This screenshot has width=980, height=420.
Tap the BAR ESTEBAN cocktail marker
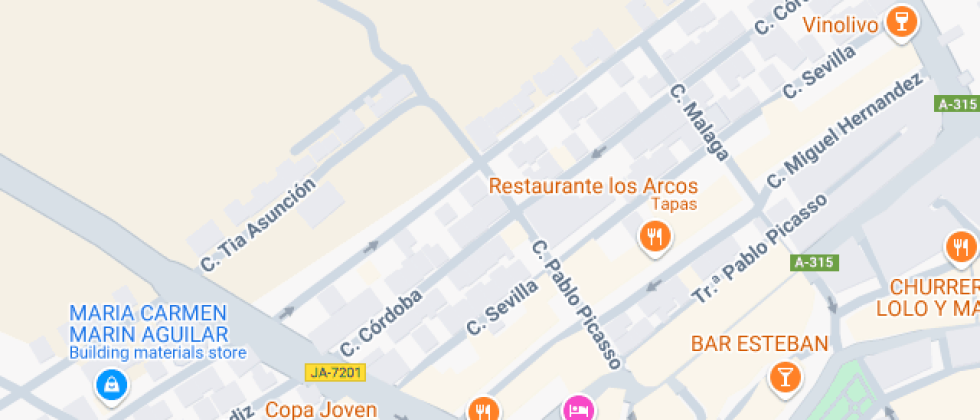click(784, 376)
